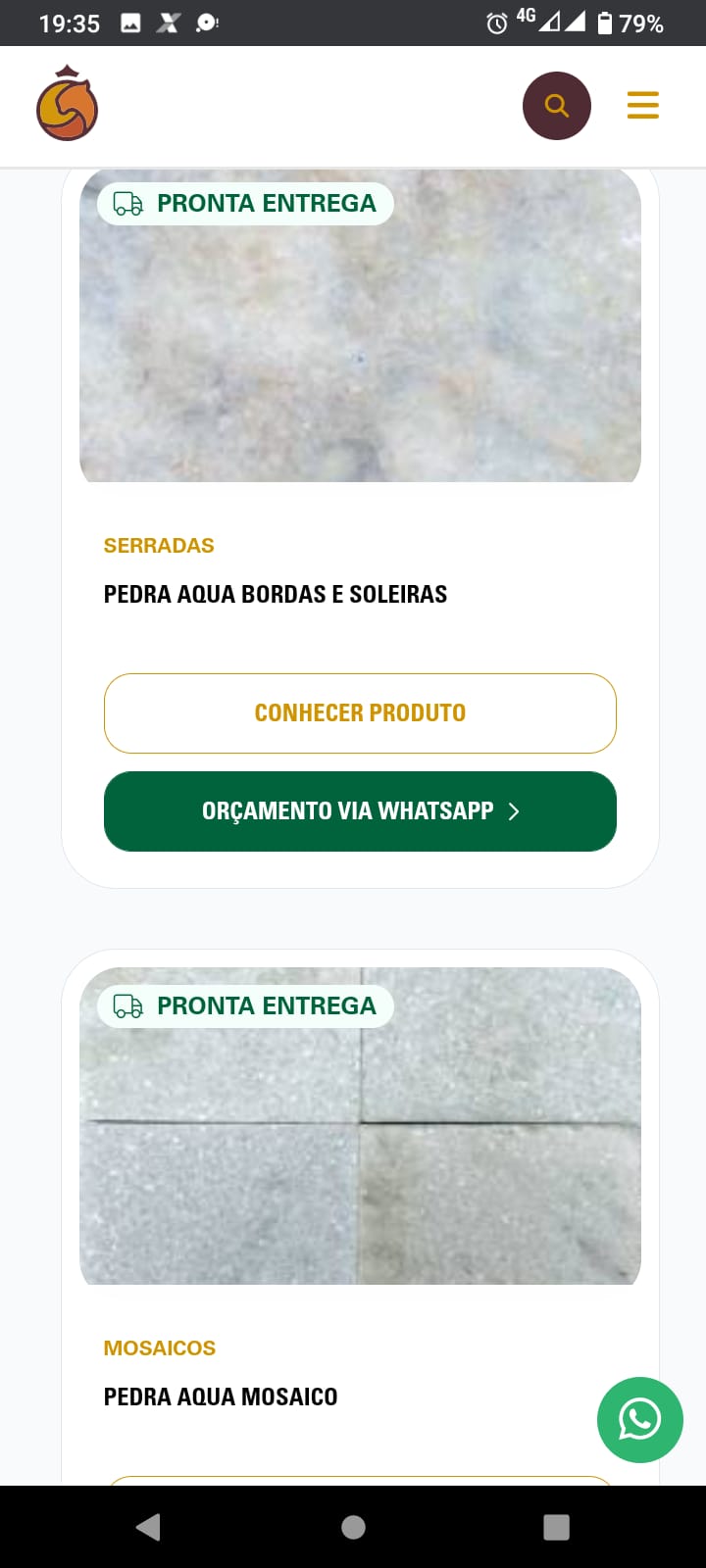Tap the PRONTA ENTREGA badge on mosaic card

click(245, 1005)
